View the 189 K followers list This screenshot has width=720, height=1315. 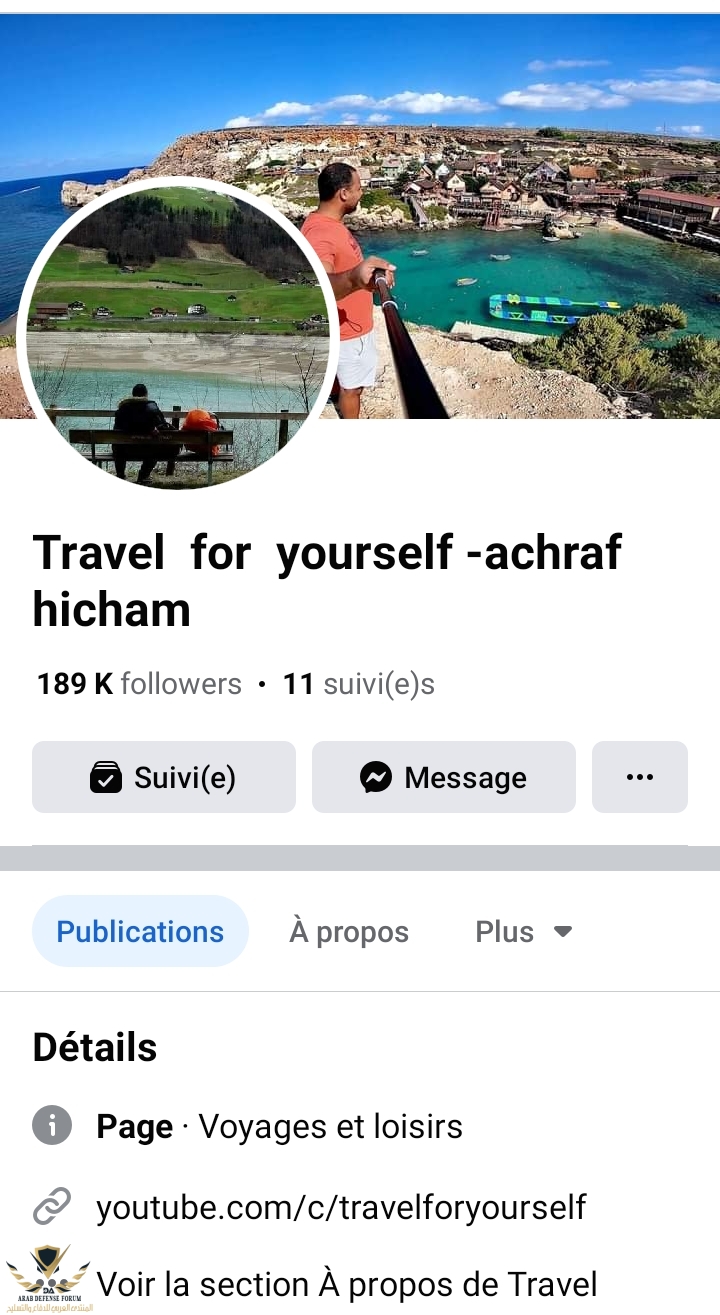coord(139,684)
